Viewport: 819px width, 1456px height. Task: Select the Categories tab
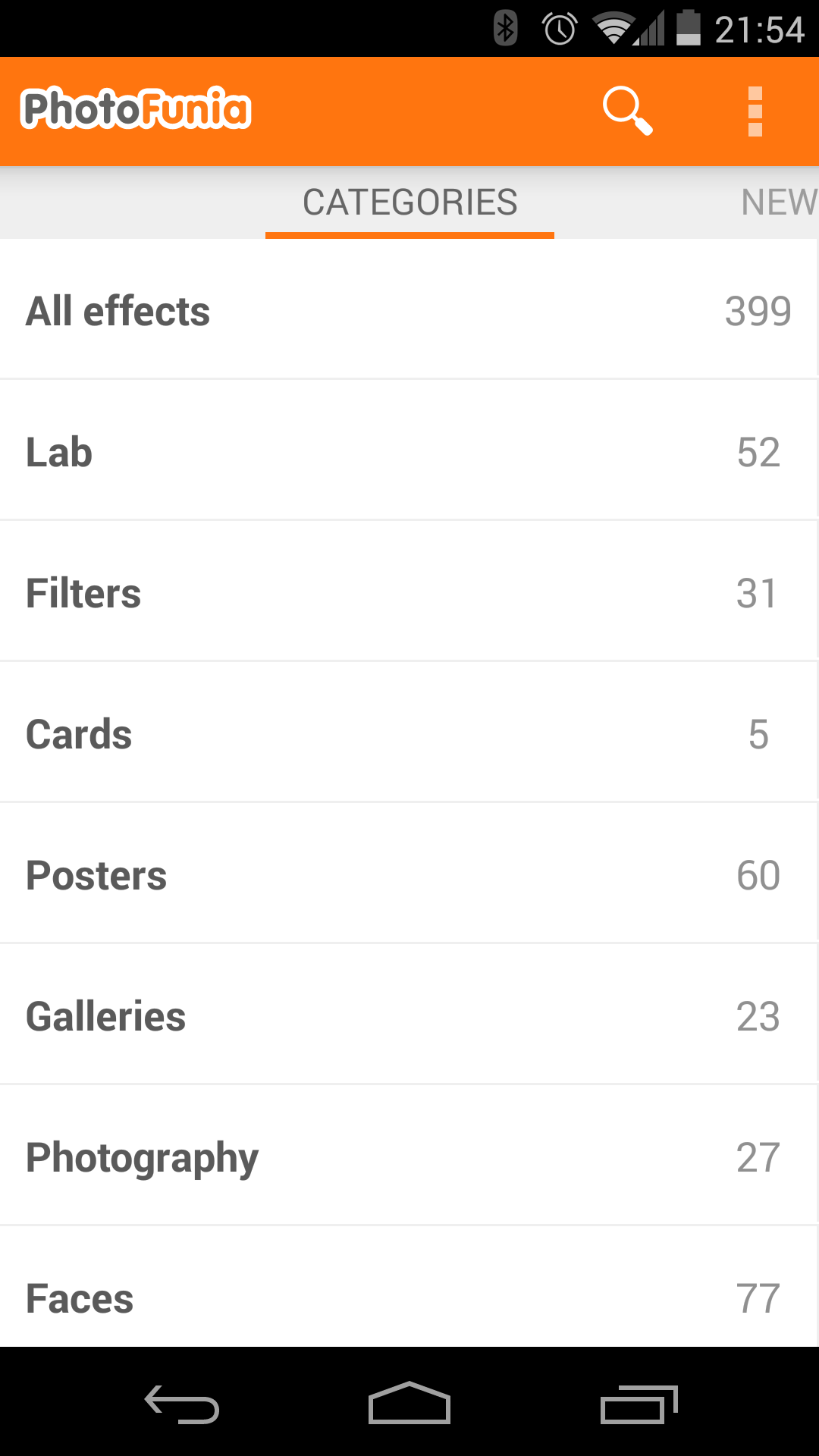pyautogui.click(x=409, y=202)
